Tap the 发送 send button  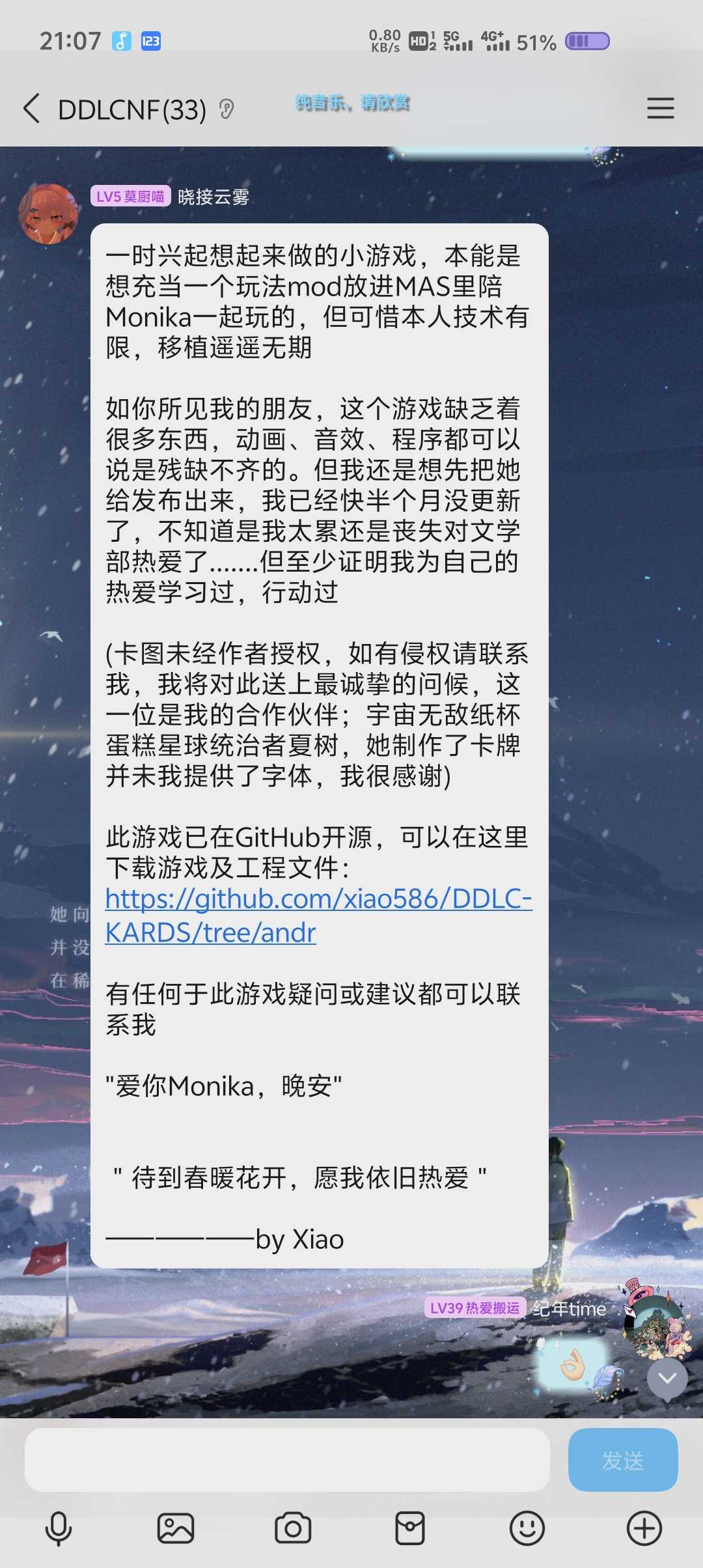(622, 1460)
